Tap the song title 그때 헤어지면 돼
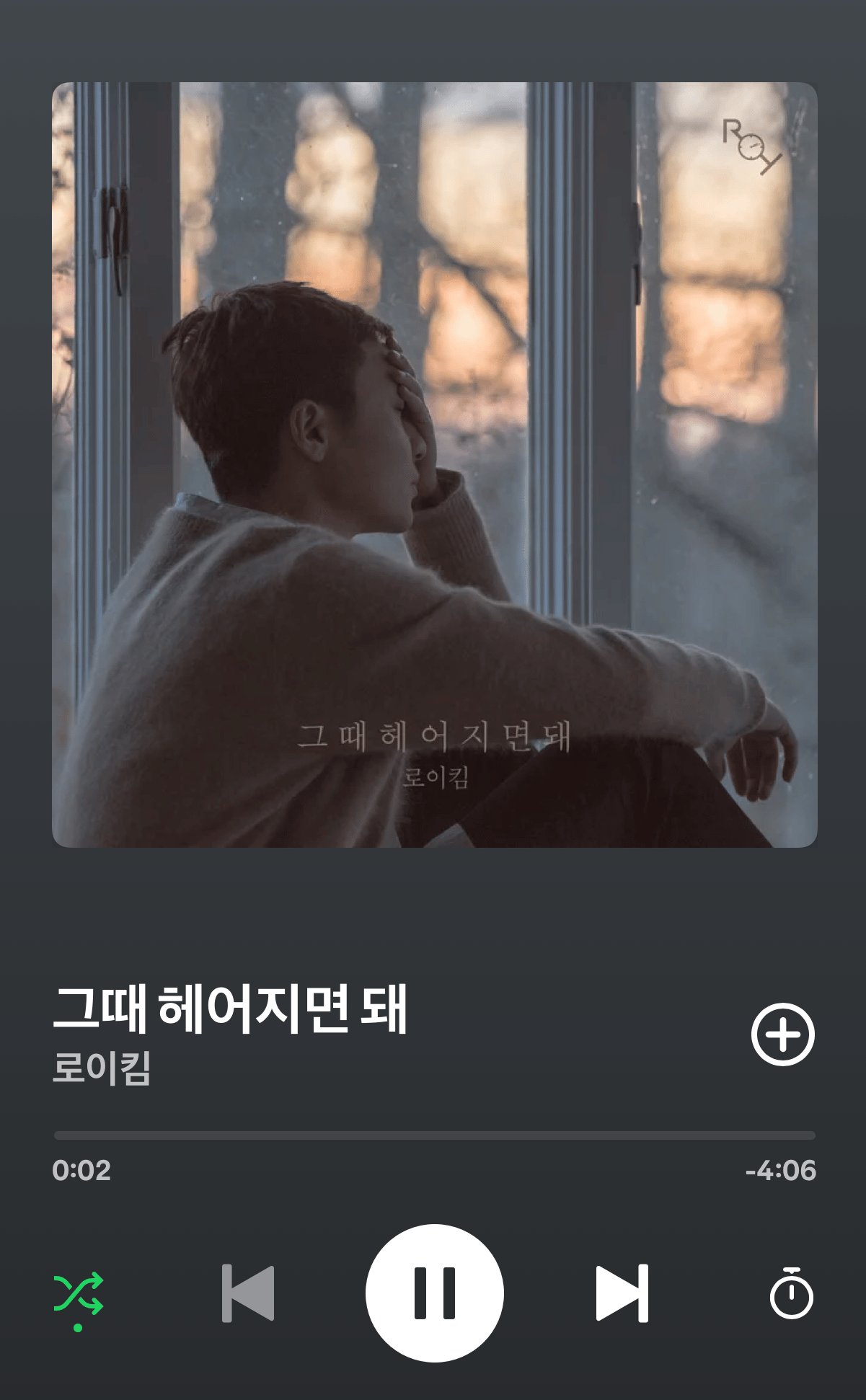The image size is (866, 1400). click(231, 1008)
